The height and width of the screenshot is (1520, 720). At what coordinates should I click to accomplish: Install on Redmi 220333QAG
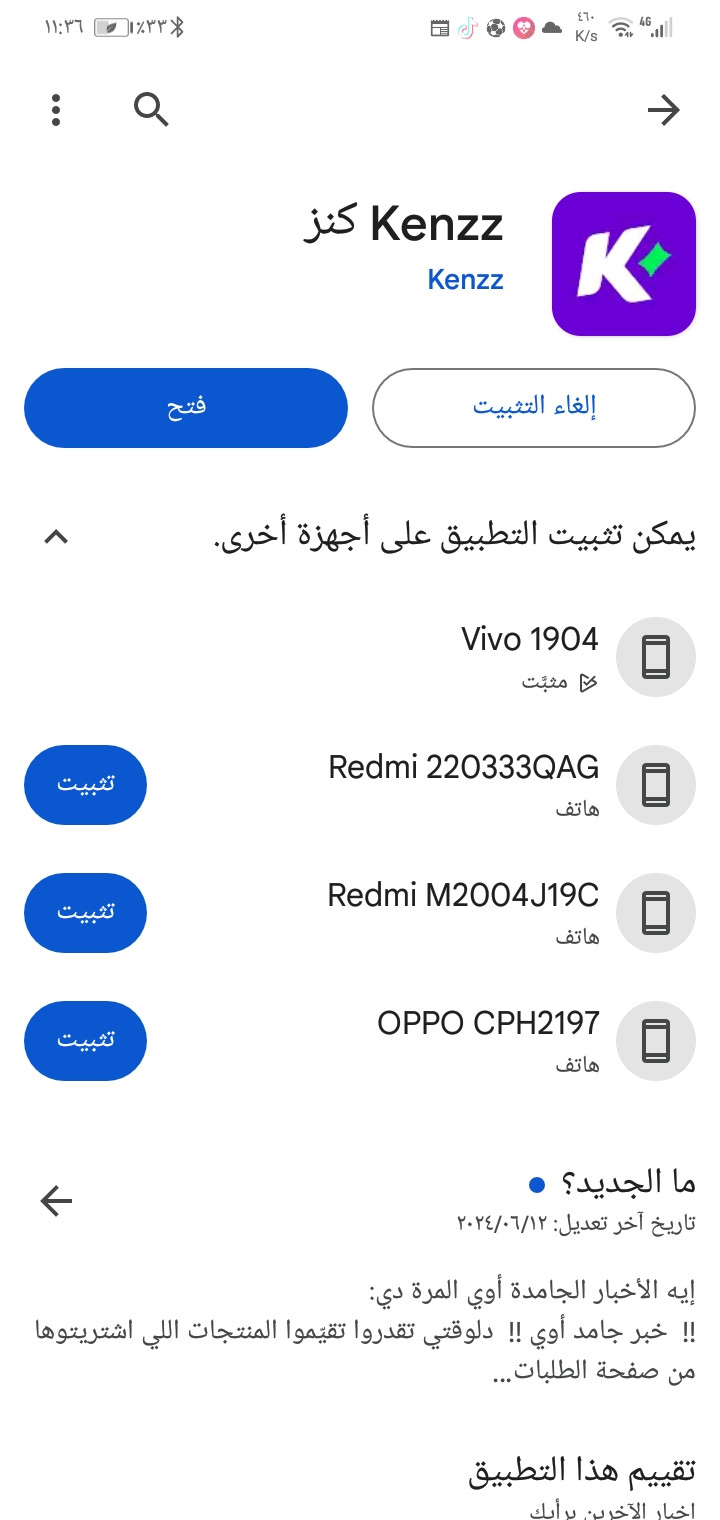coord(86,785)
